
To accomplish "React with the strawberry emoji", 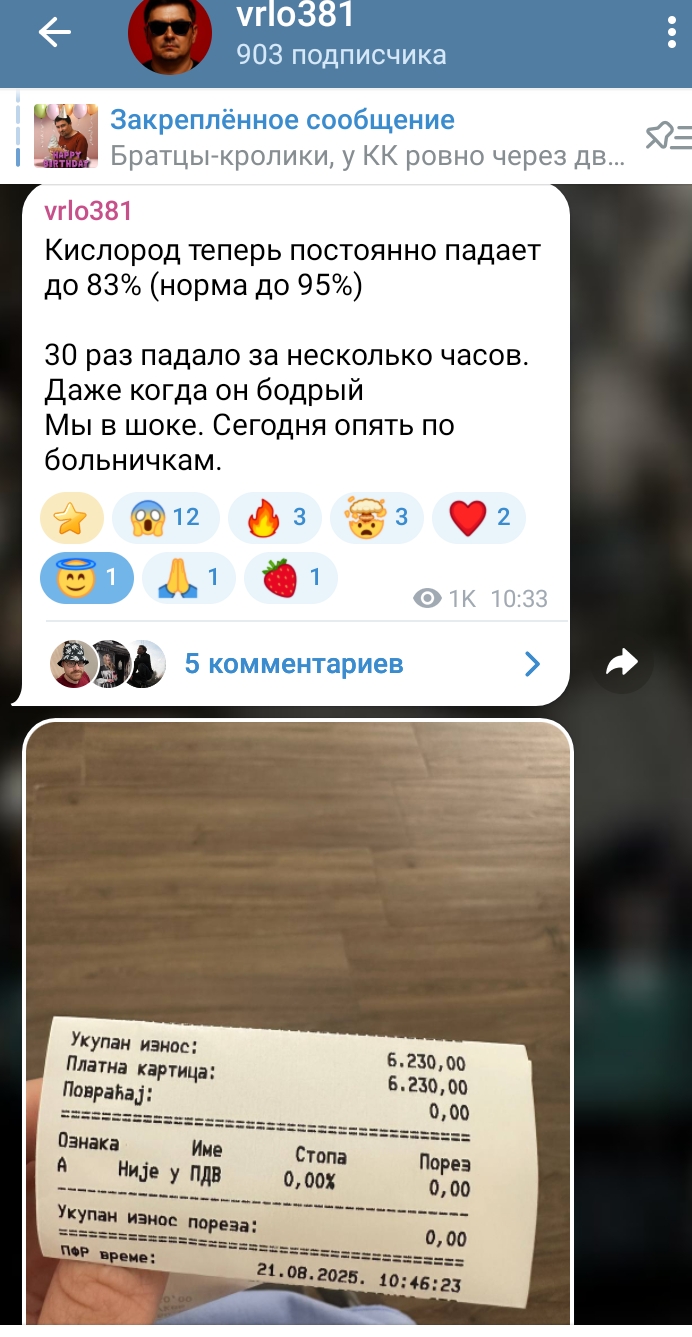I will [291, 578].
